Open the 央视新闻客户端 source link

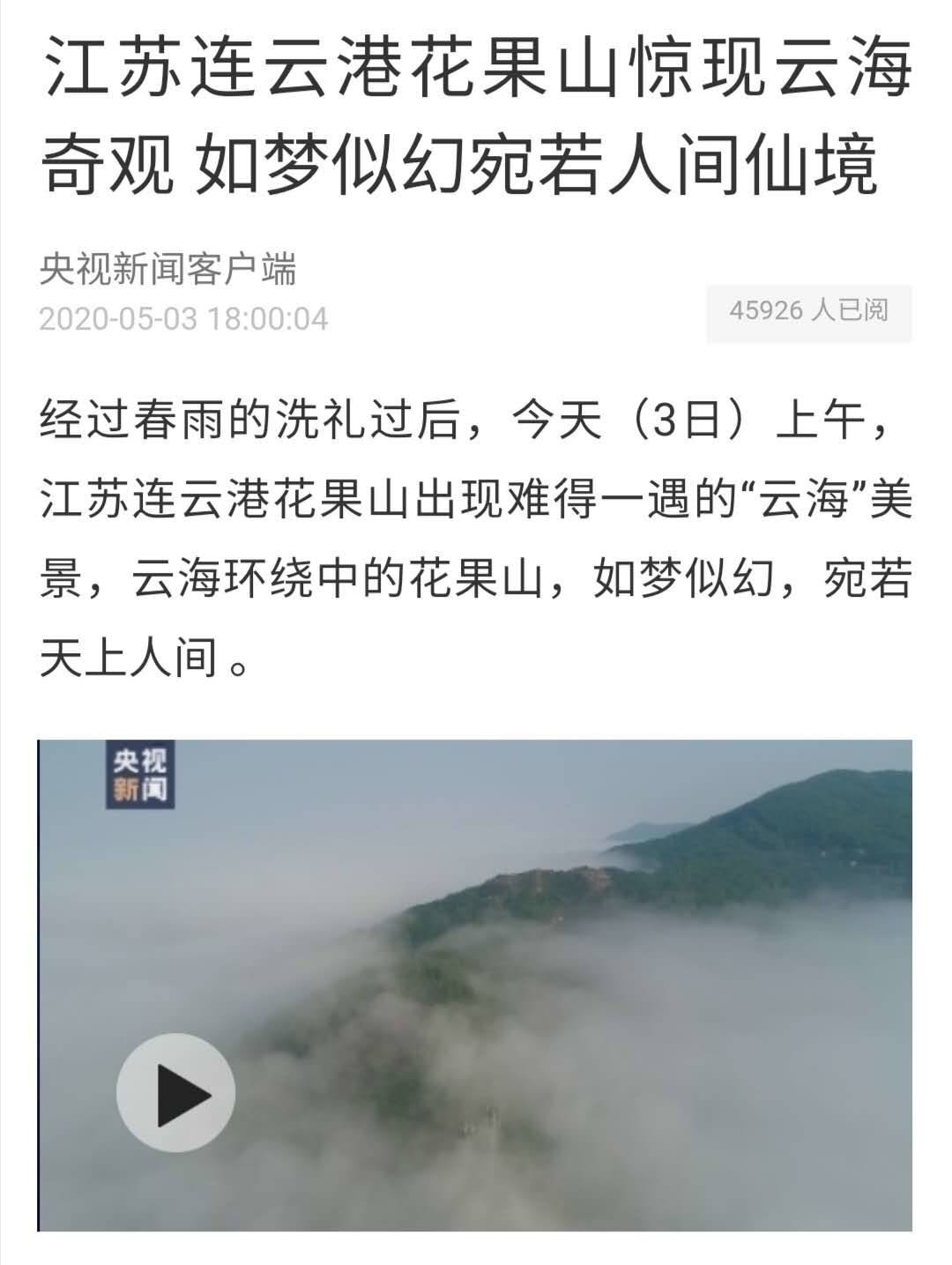(x=167, y=268)
